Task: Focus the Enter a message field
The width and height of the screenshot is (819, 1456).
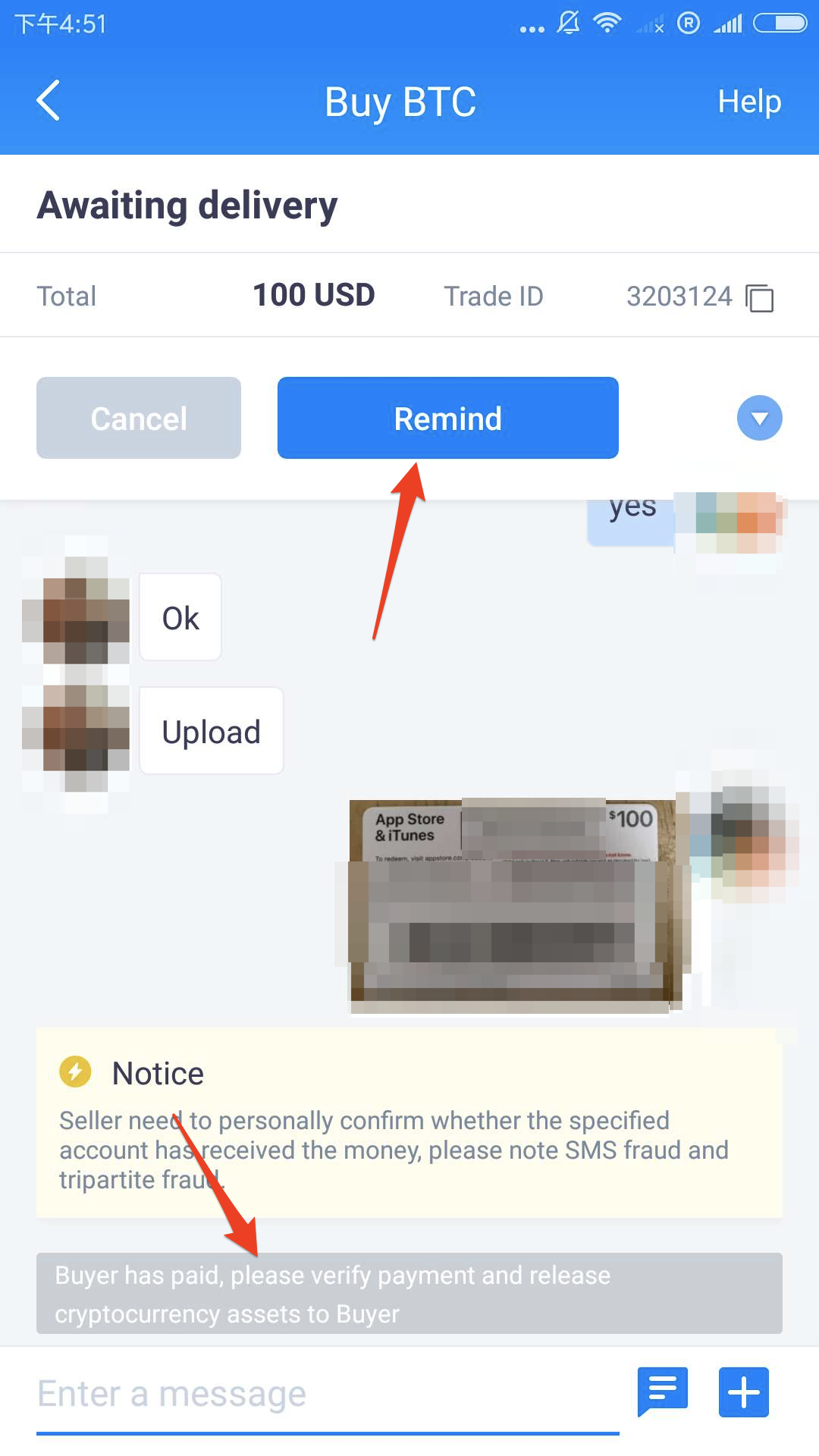Action: point(328,1394)
